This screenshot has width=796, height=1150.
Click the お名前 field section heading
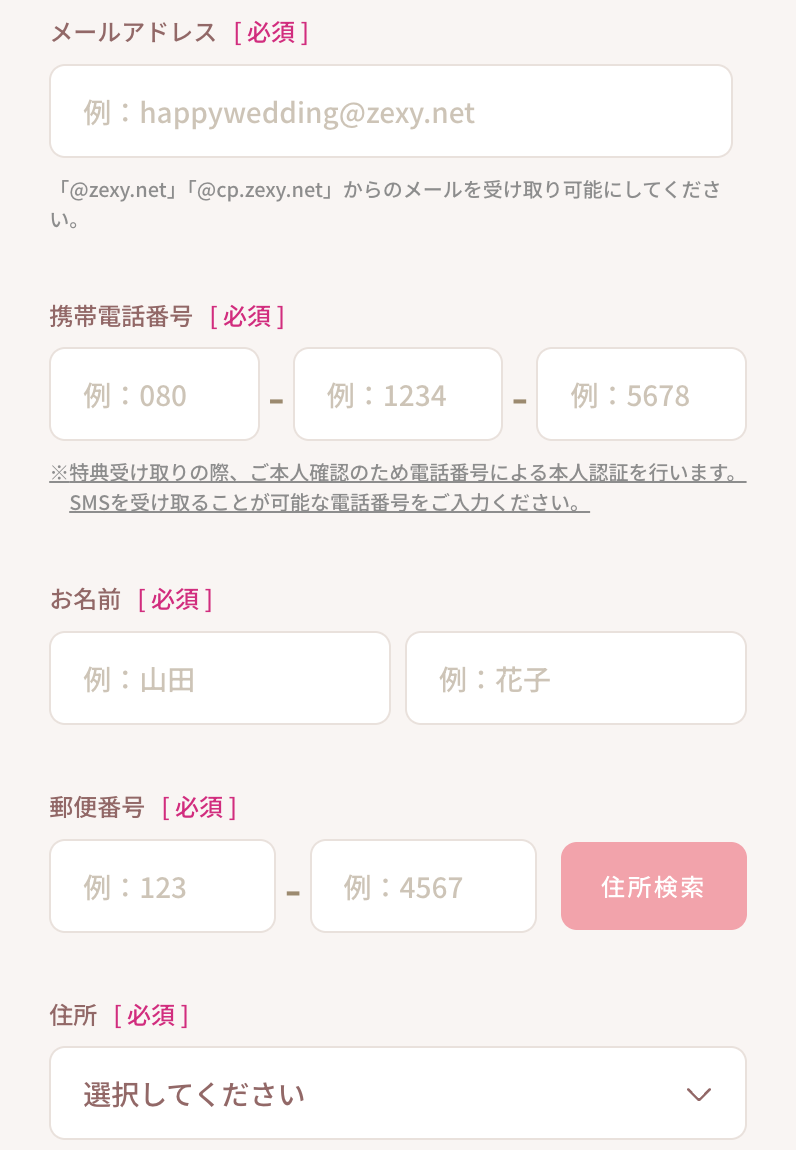point(86,599)
